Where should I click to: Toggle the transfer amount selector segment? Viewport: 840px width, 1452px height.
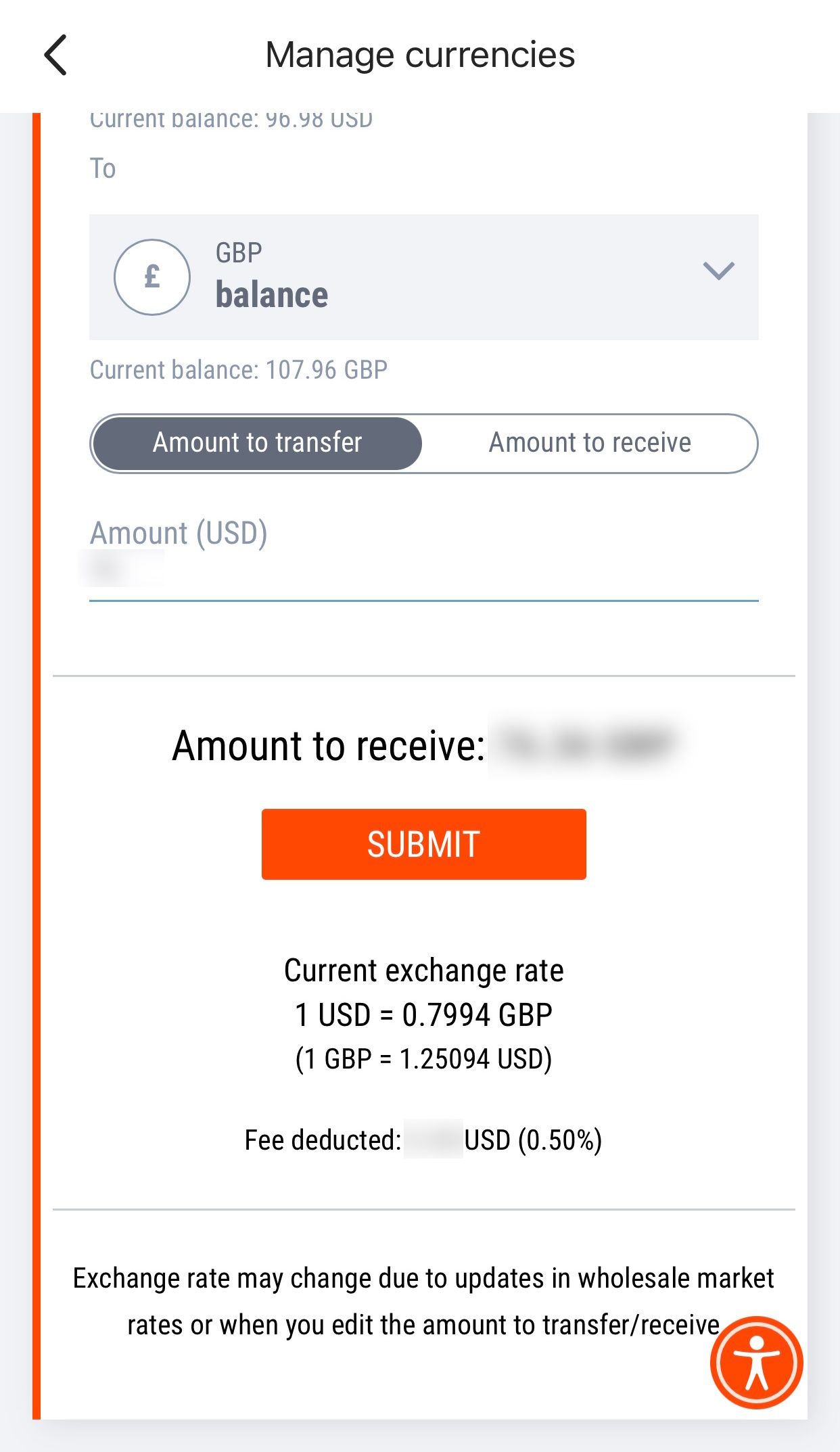coord(256,442)
